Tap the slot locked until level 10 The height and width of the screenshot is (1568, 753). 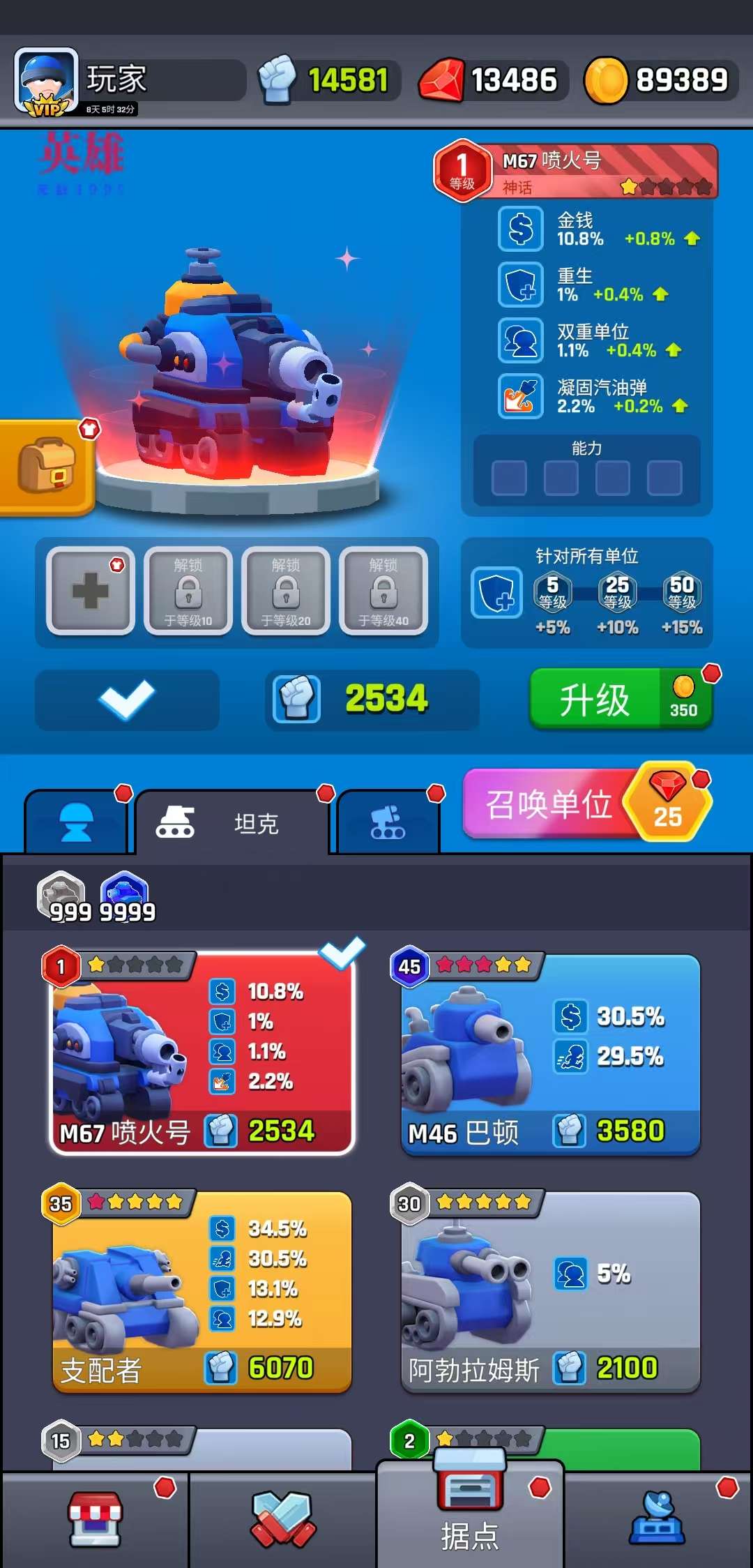pyautogui.click(x=188, y=591)
